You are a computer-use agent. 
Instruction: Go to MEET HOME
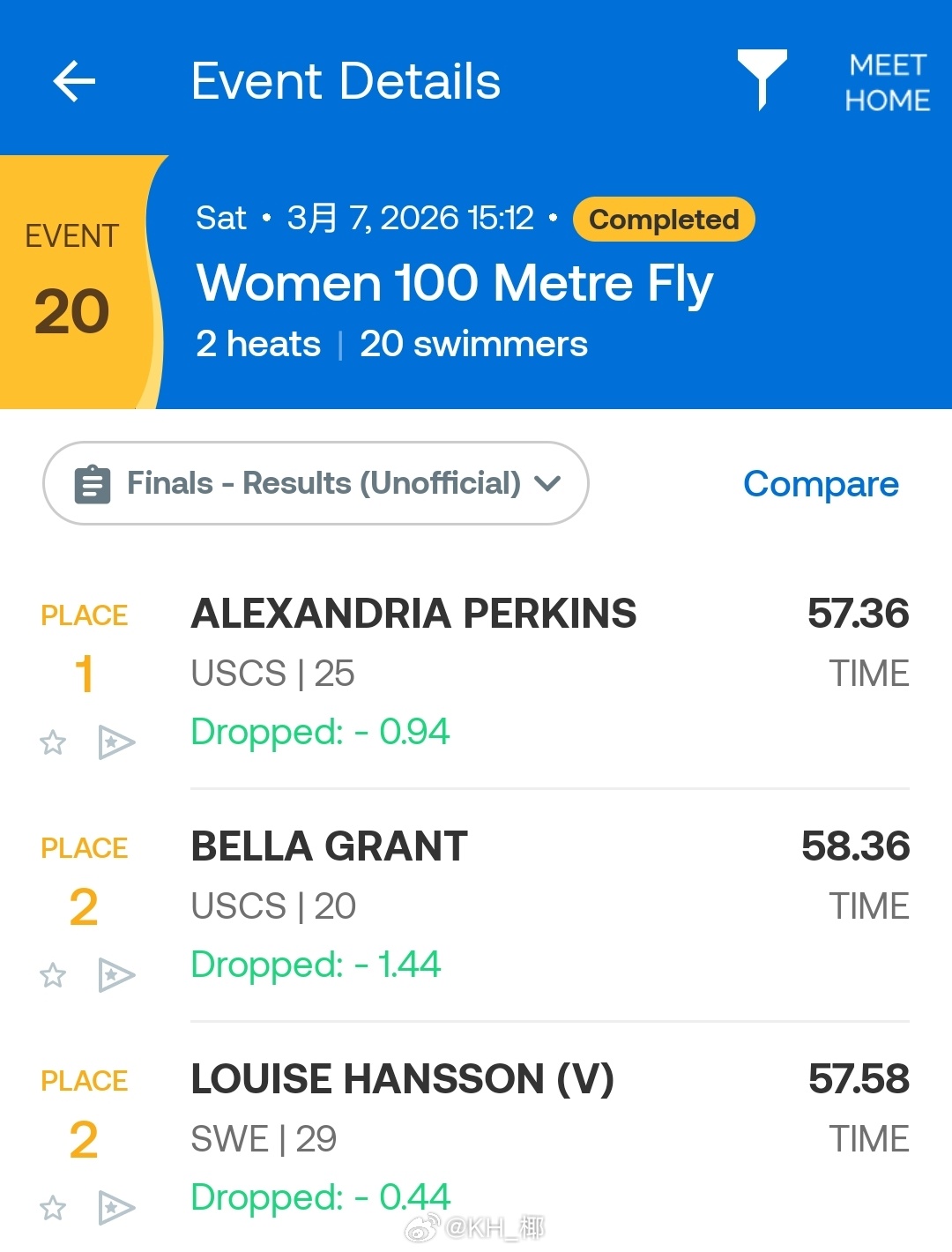point(886,81)
